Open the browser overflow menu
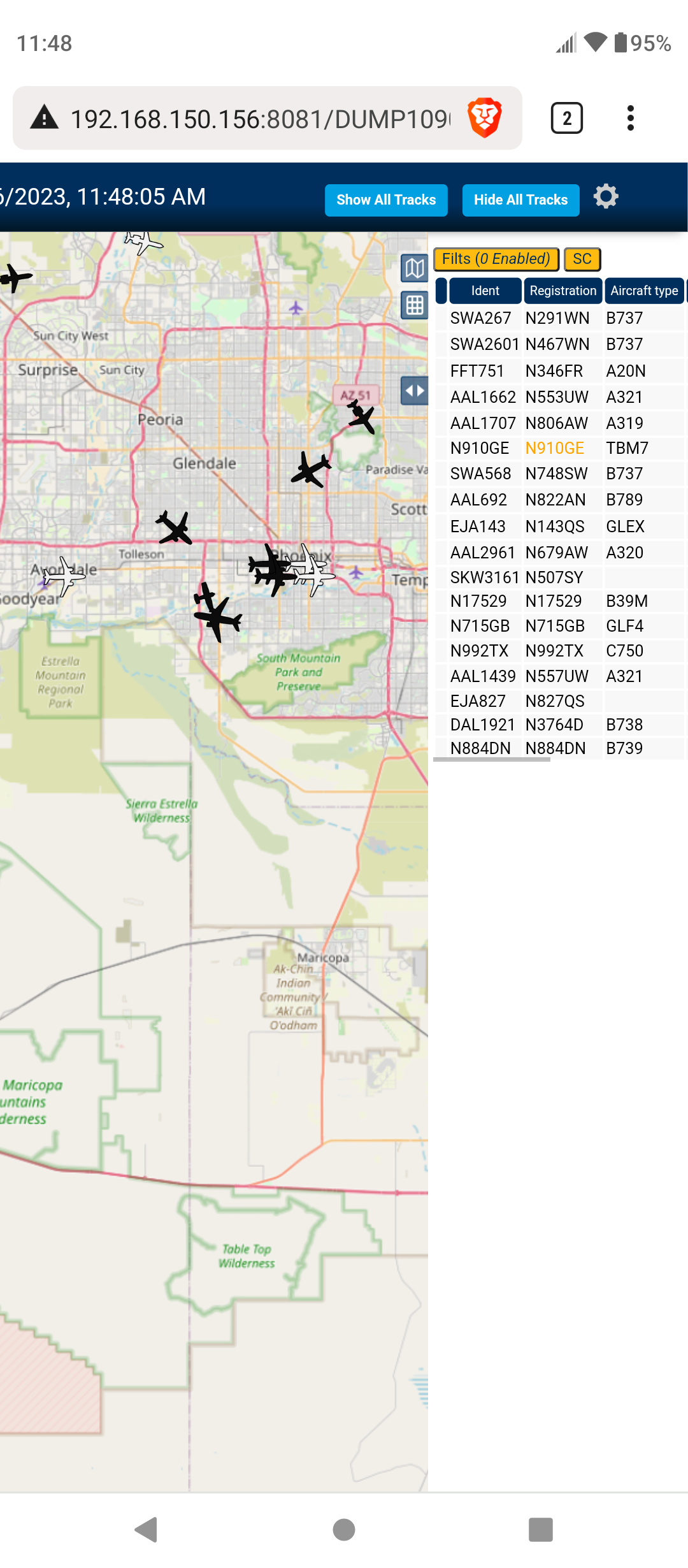 (631, 118)
